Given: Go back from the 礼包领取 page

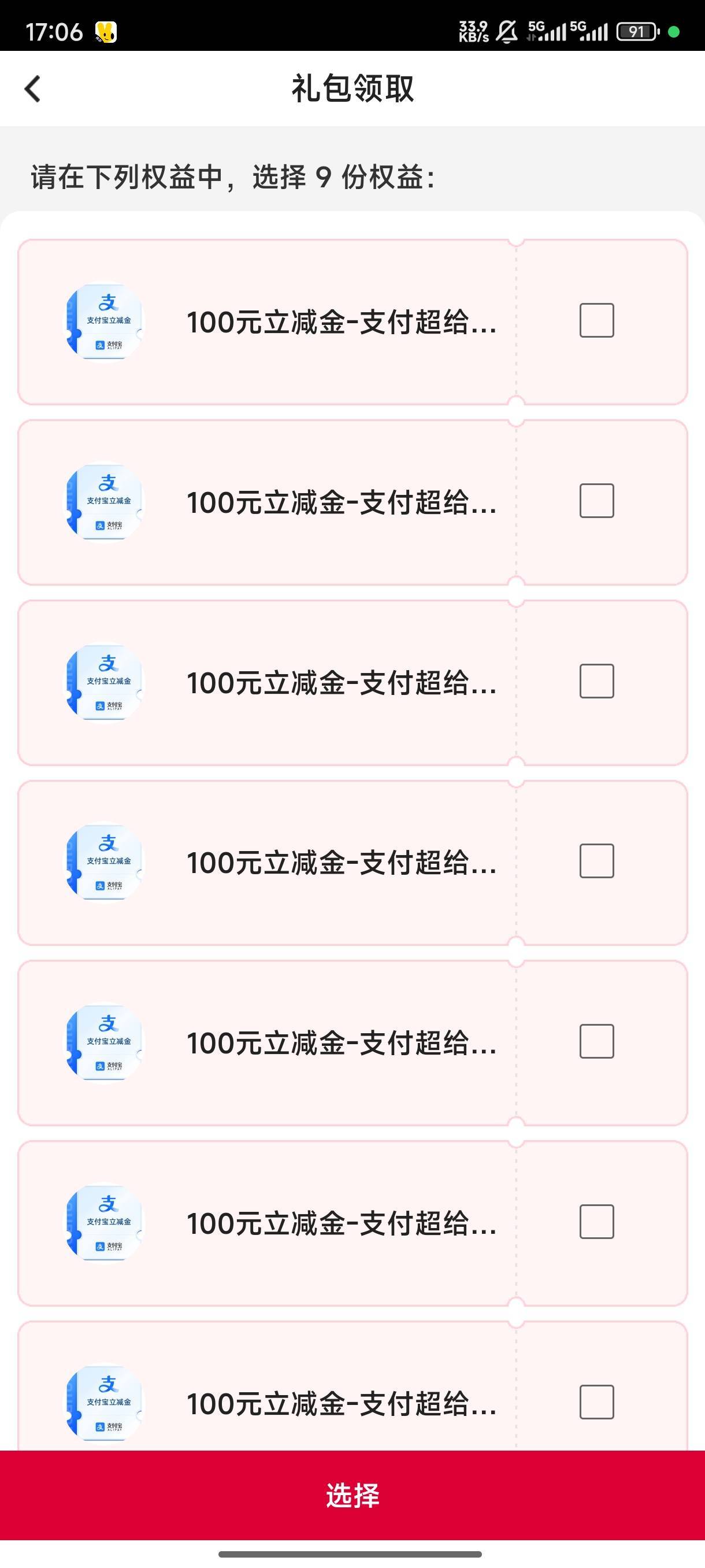Looking at the screenshot, I should pyautogui.click(x=33, y=89).
